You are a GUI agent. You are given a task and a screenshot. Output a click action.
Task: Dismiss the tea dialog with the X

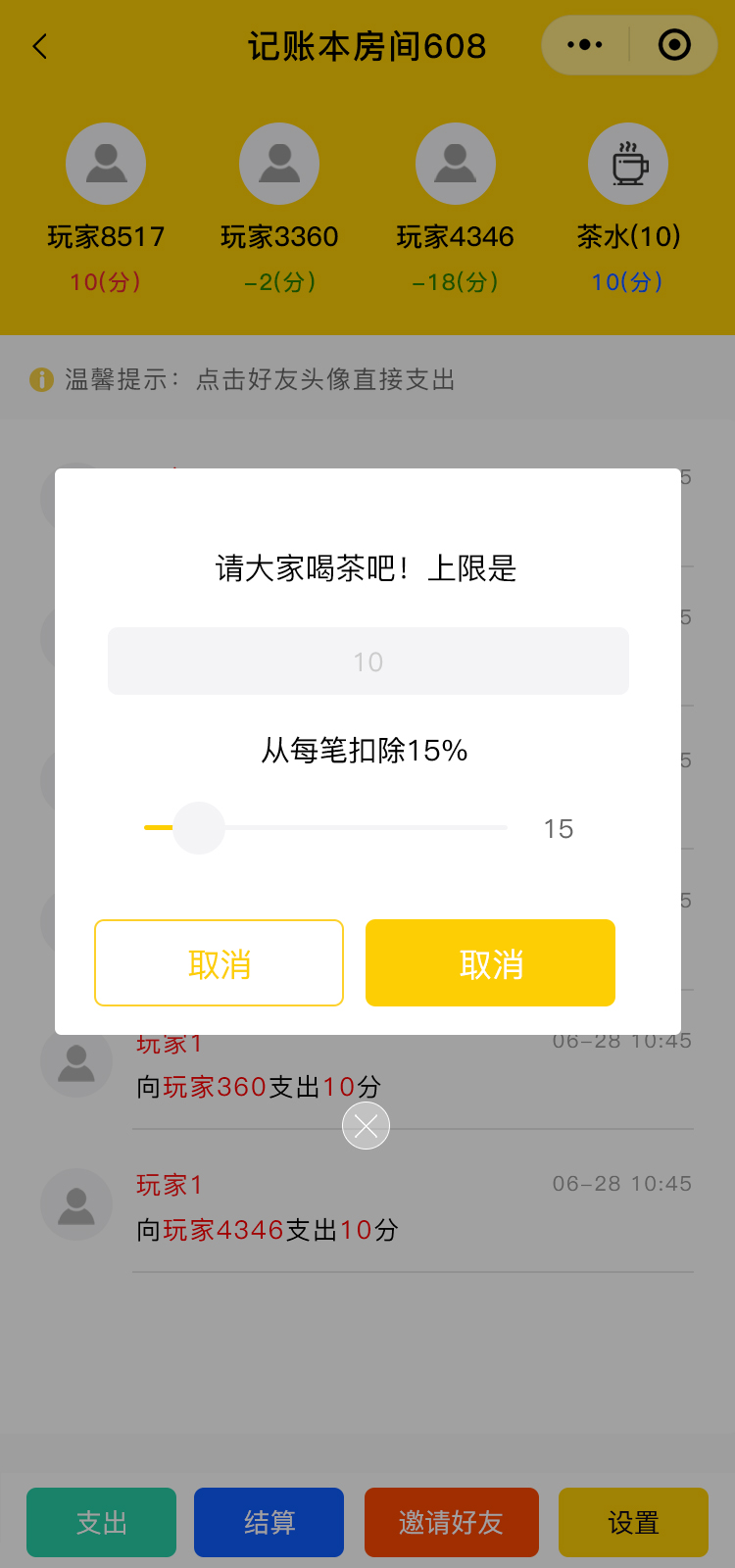coord(366,1126)
